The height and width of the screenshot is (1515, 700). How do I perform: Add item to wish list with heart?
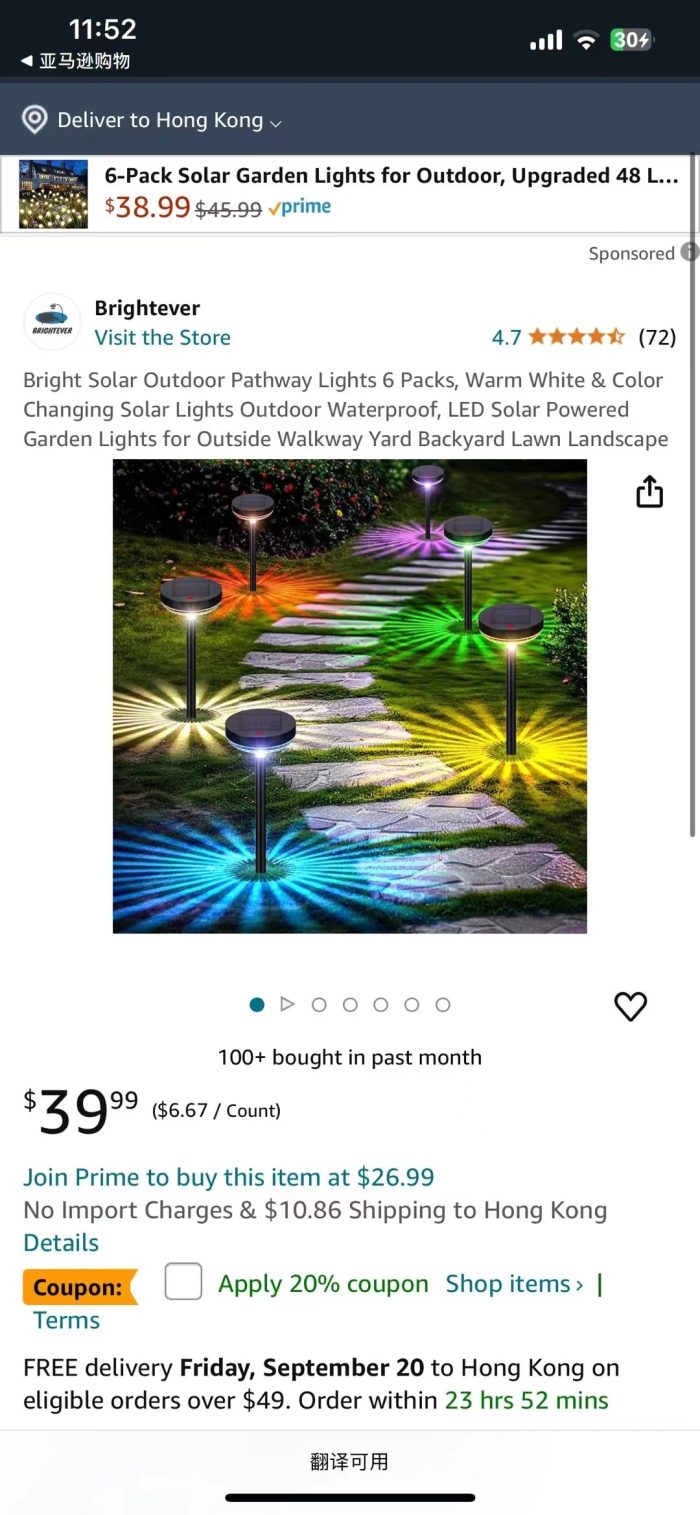pyautogui.click(x=630, y=1006)
